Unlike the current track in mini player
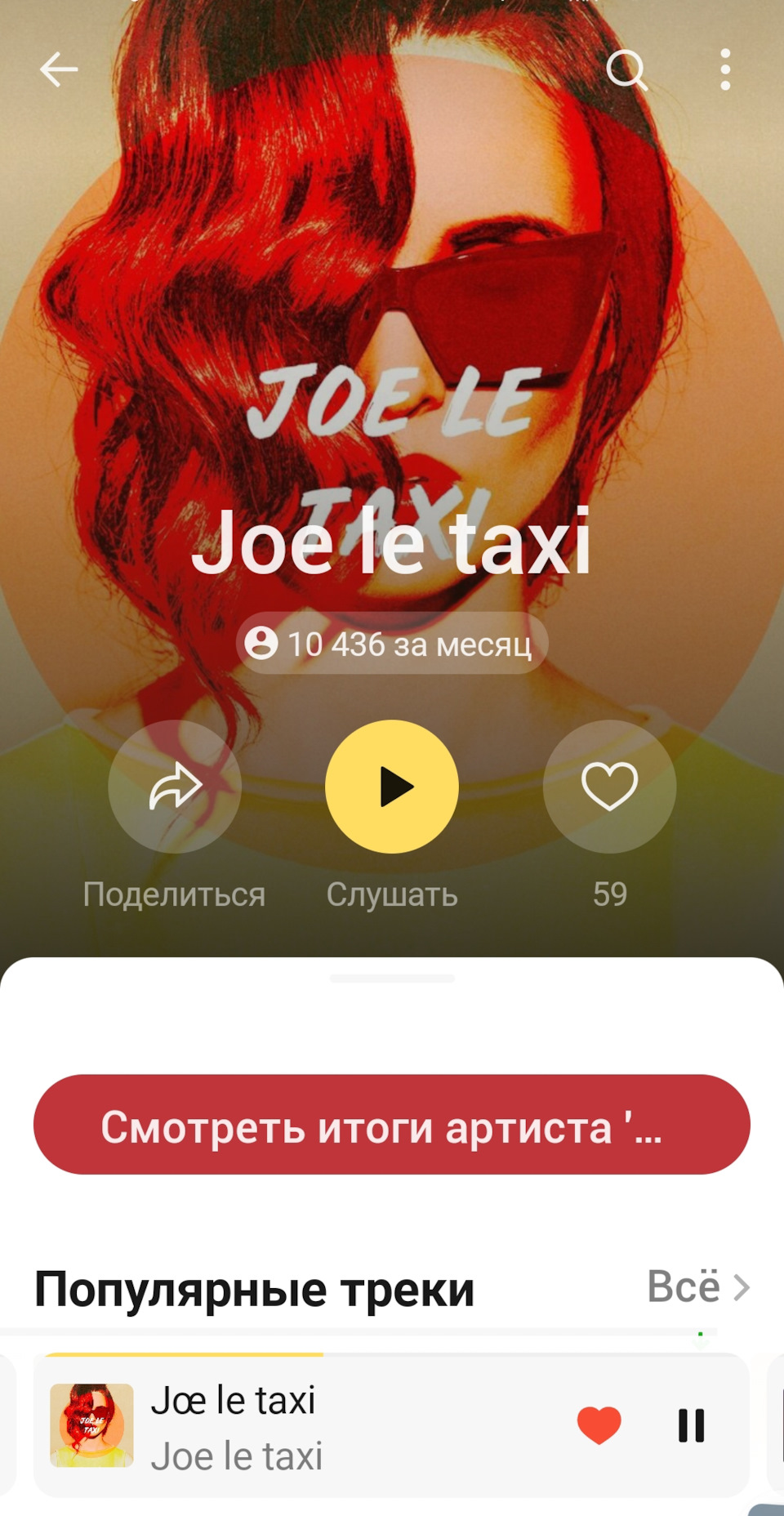Screen dimensions: 784x1516 click(599, 1426)
